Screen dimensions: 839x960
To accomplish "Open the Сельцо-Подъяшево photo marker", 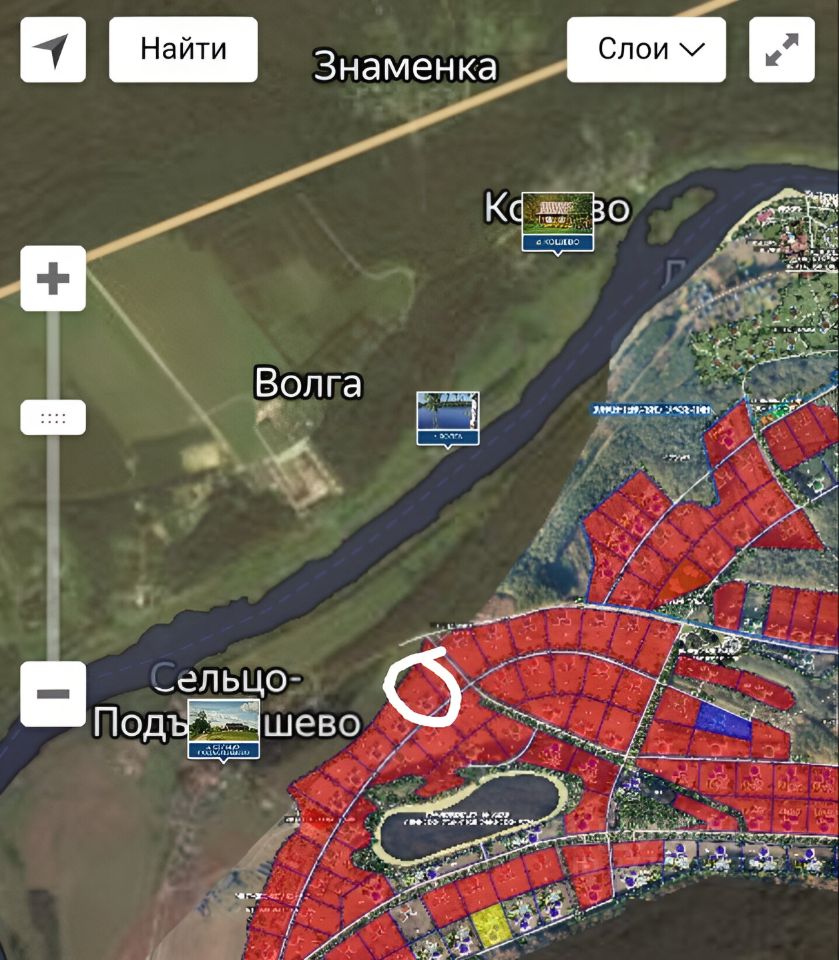I will pyautogui.click(x=224, y=730).
